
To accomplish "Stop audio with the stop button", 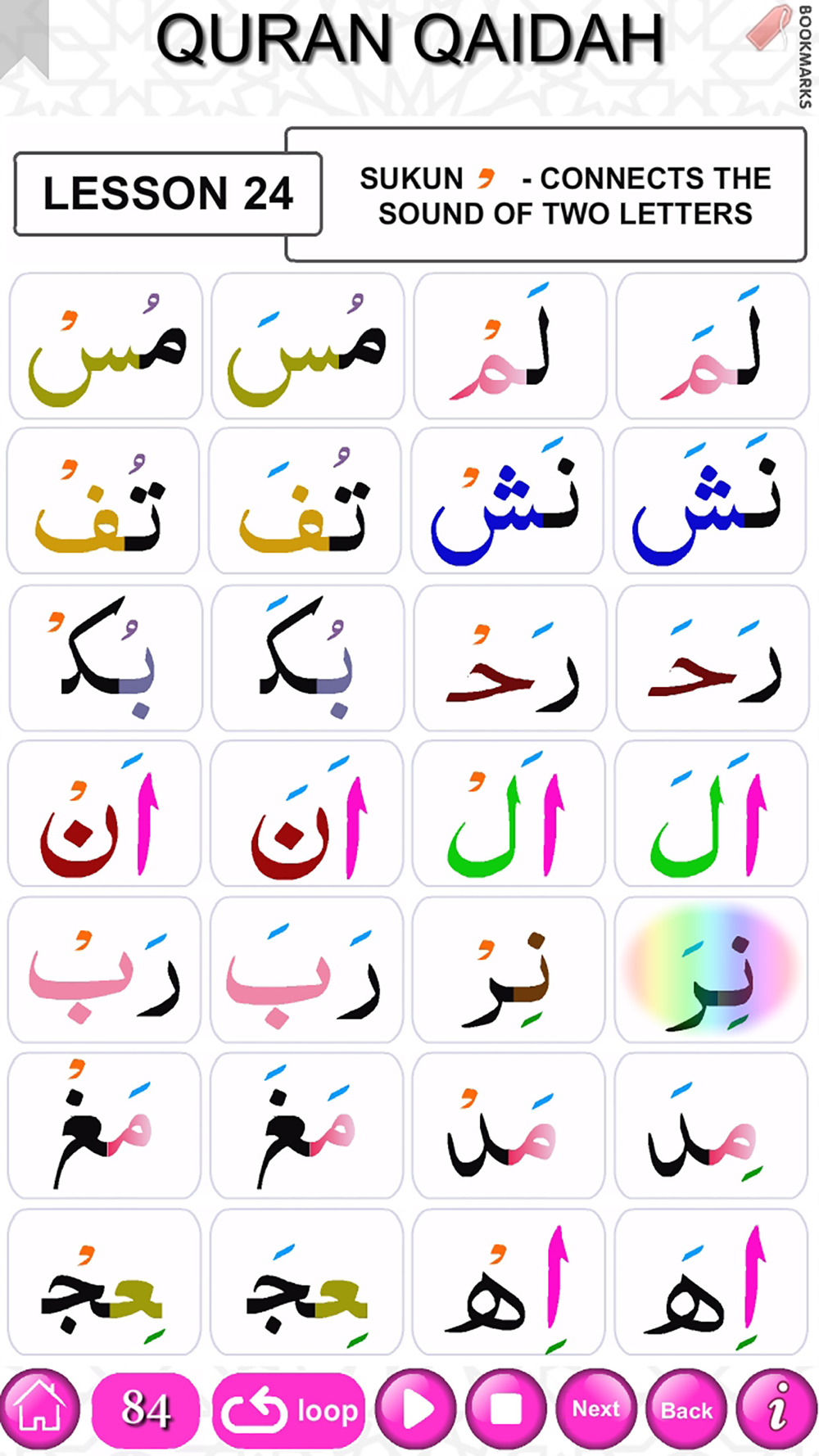I will (506, 1409).
